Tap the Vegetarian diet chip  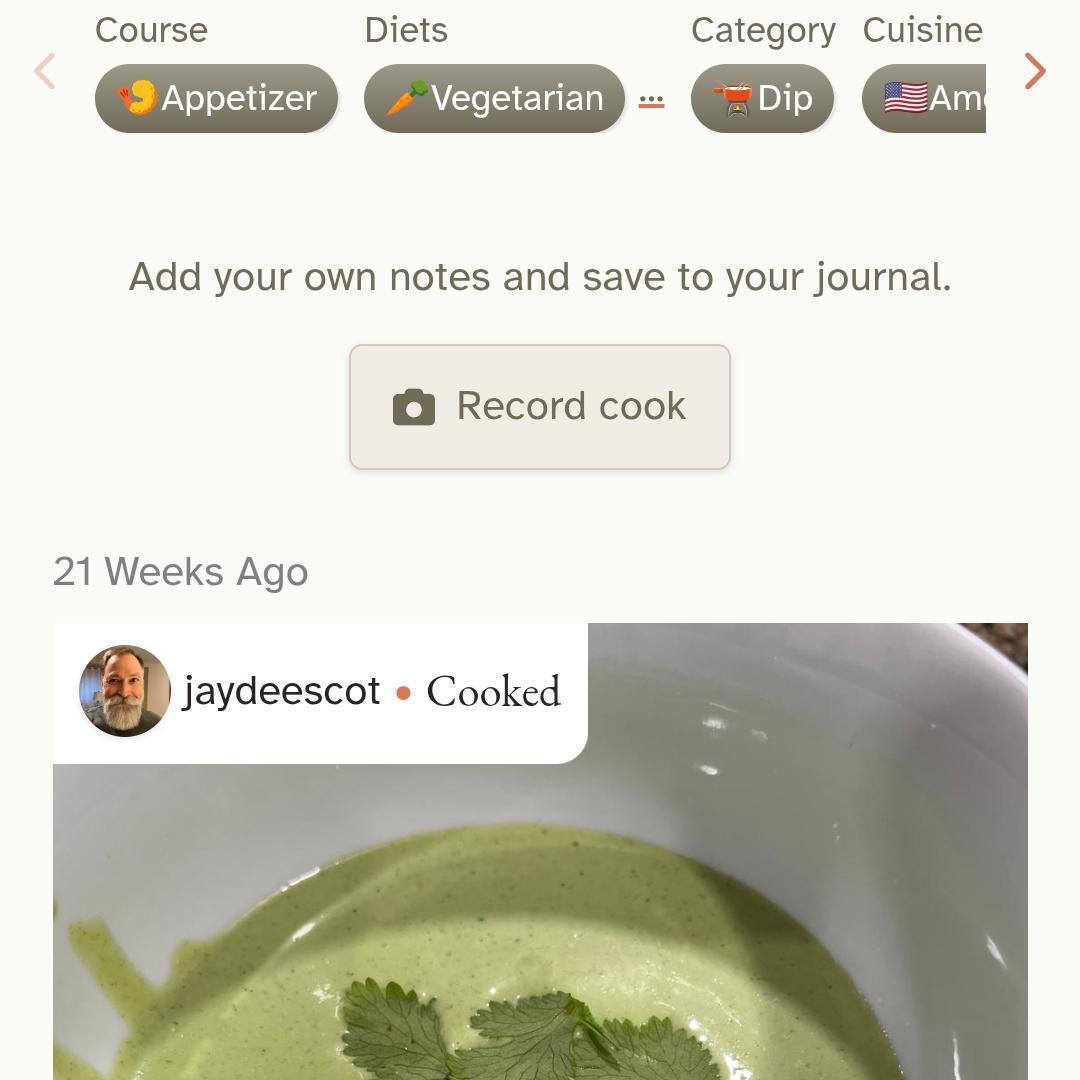pos(494,98)
